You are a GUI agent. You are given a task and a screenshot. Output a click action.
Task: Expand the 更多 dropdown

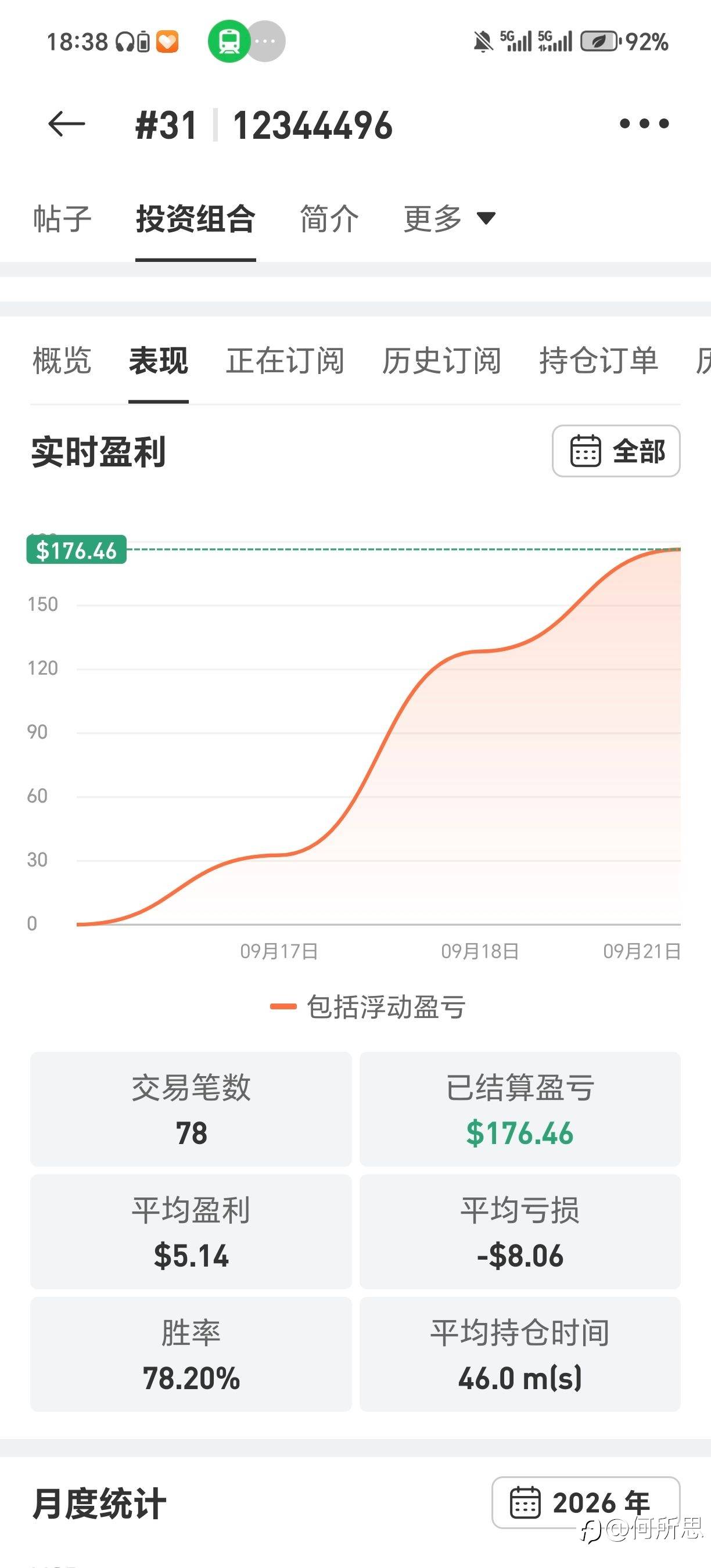449,219
